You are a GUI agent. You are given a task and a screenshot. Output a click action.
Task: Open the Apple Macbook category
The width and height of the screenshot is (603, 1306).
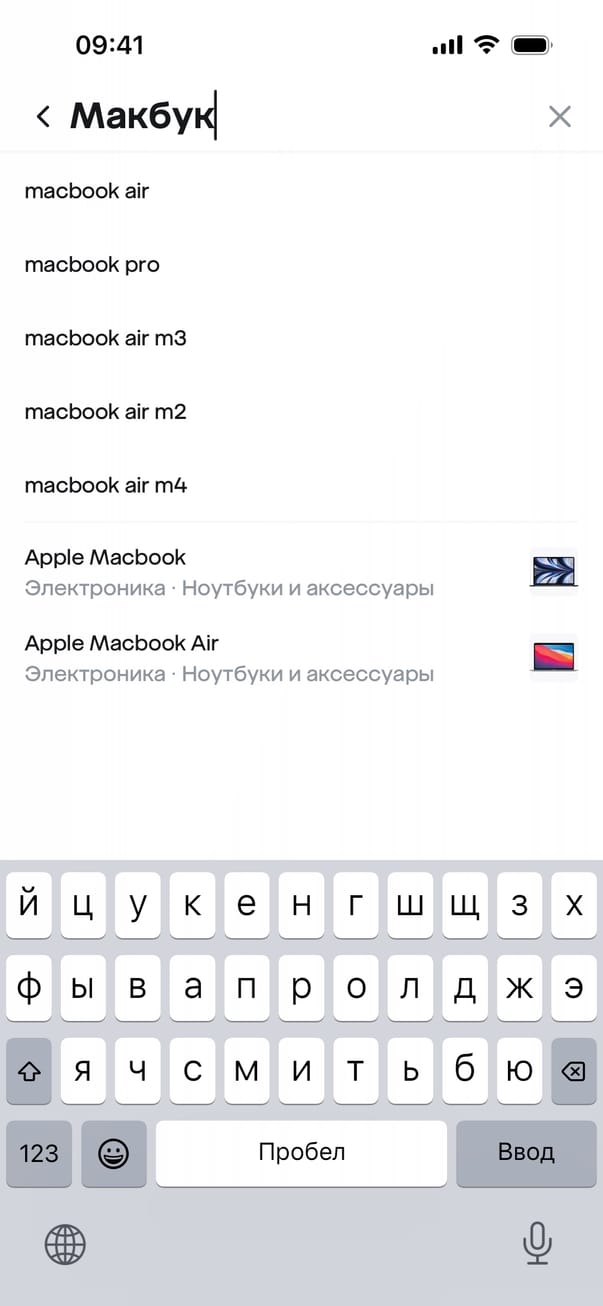click(x=230, y=572)
